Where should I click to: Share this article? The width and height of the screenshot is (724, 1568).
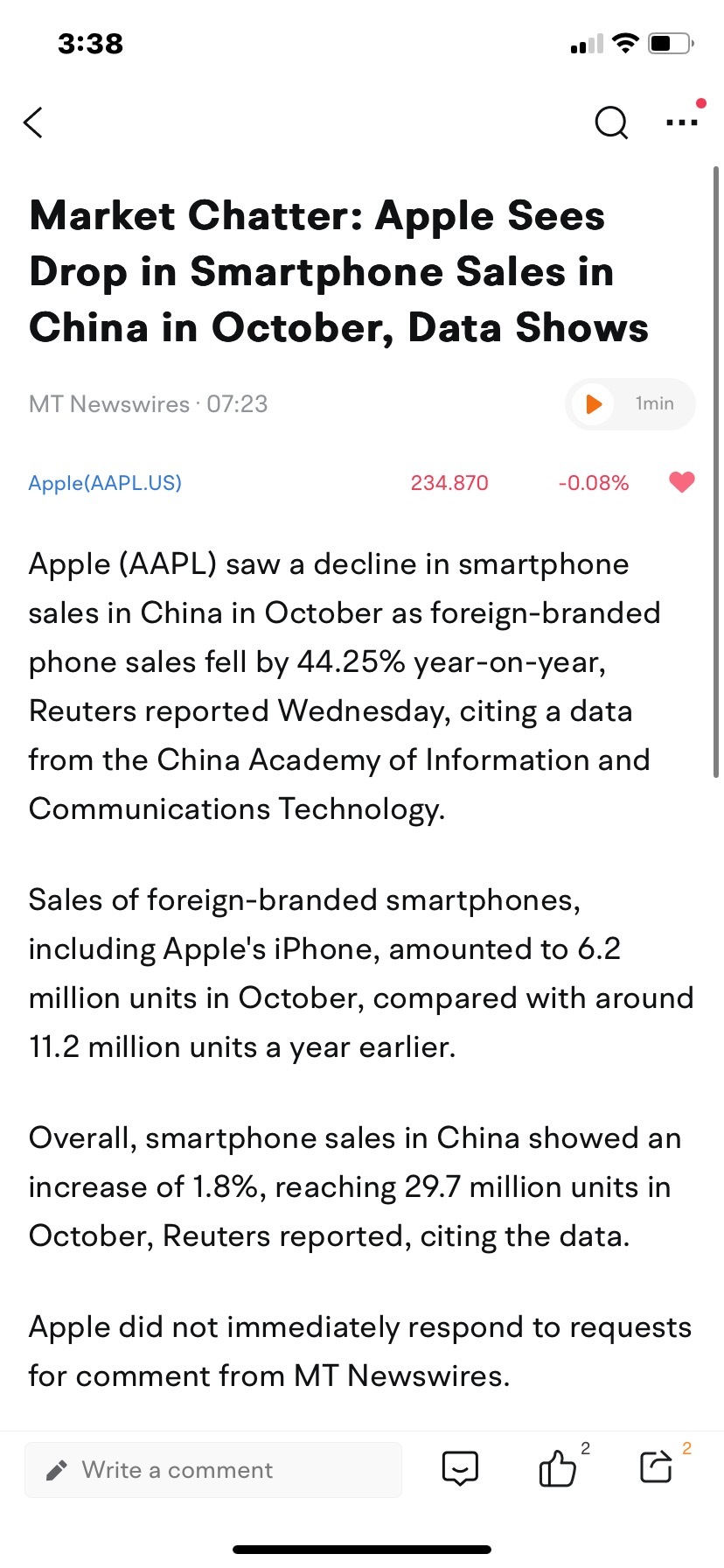click(656, 1466)
